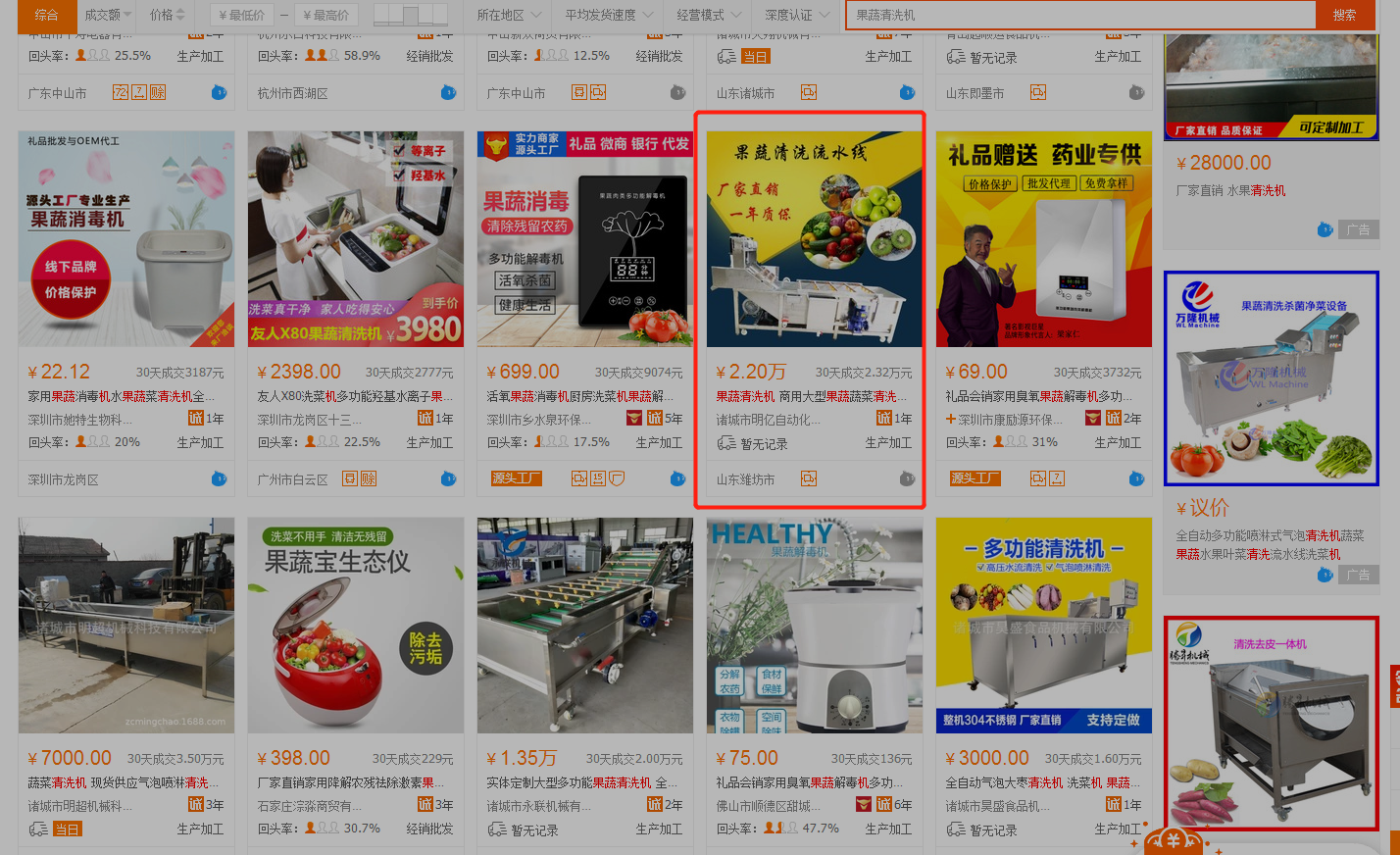Open the ¥699 活氧果蔬清洗机 product

[x=585, y=239]
